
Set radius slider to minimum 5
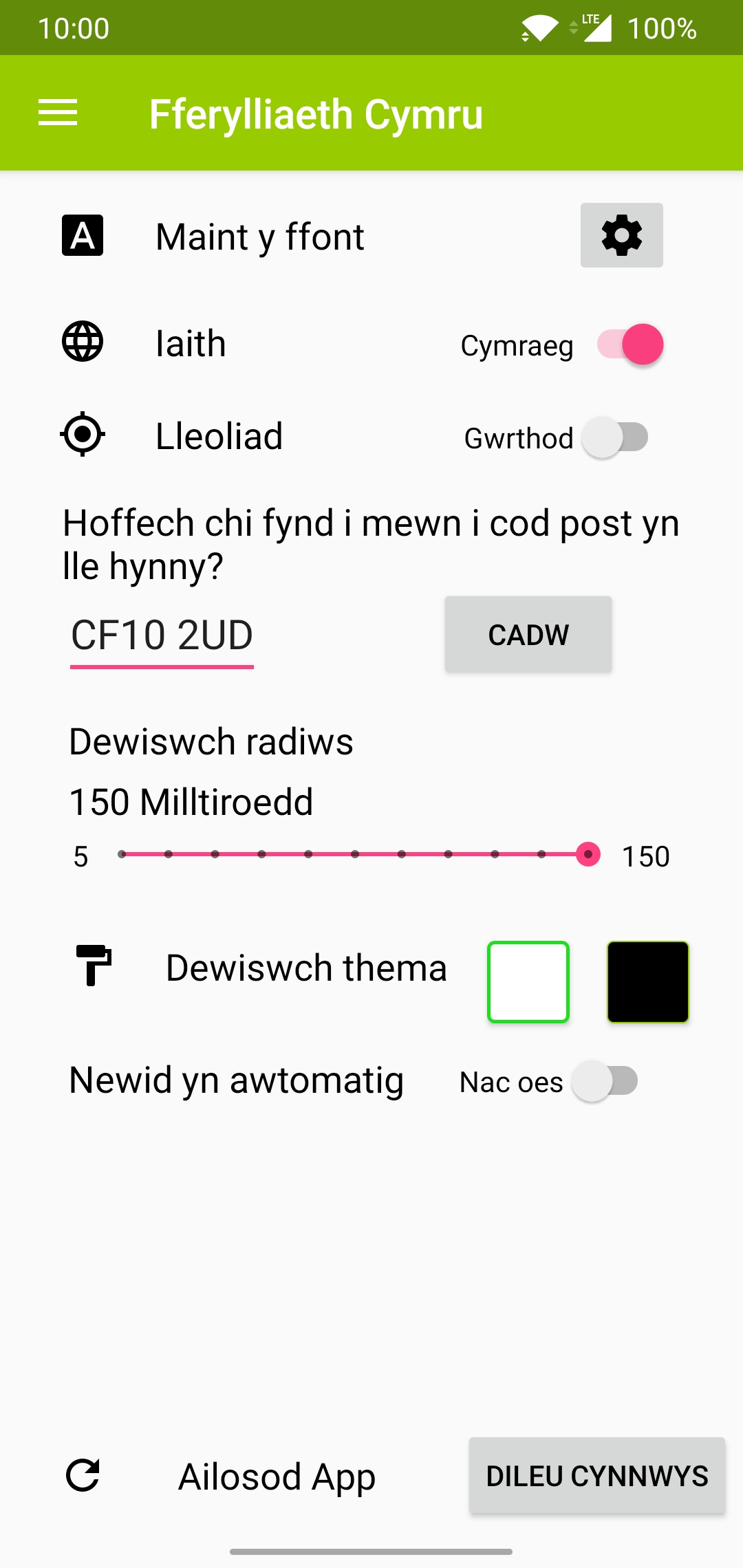(122, 854)
